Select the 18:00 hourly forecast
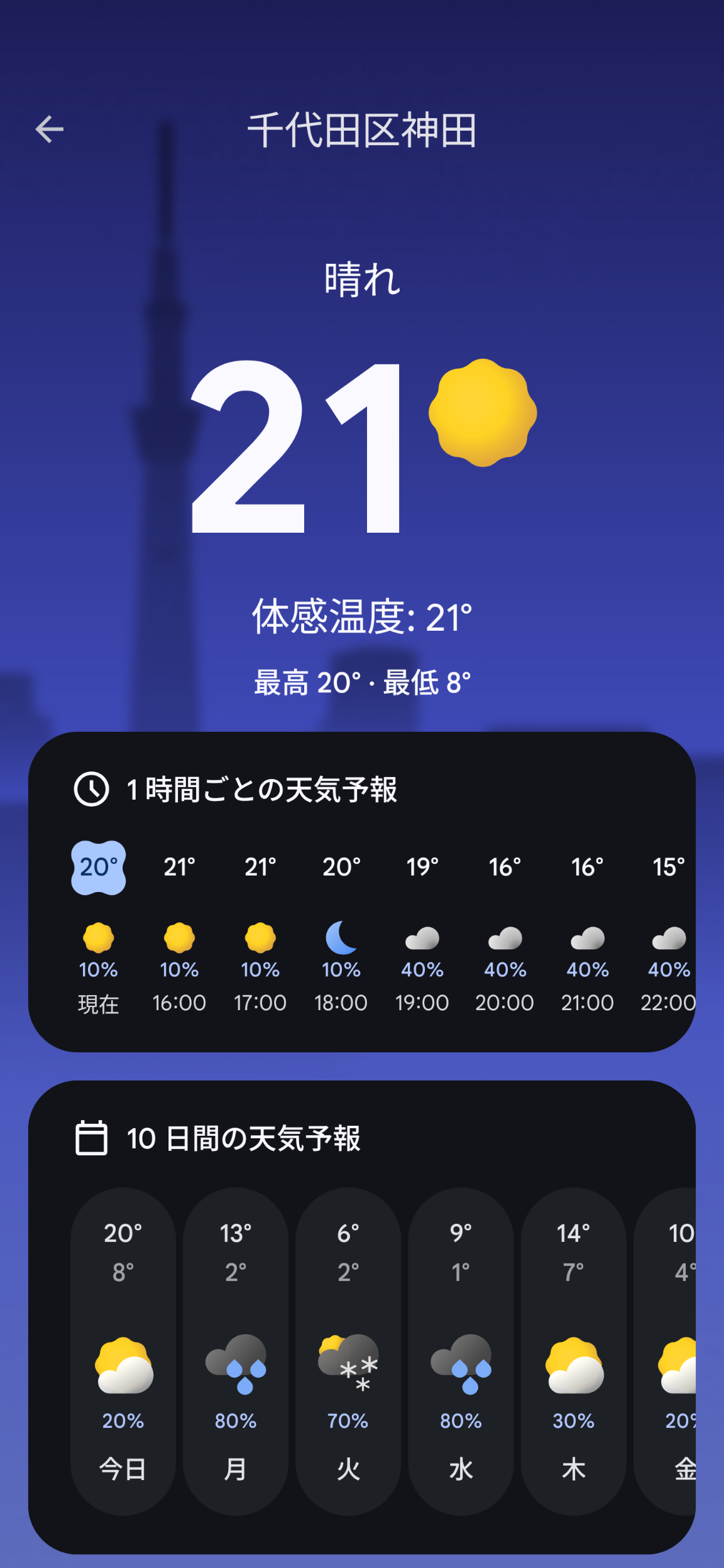 341,936
